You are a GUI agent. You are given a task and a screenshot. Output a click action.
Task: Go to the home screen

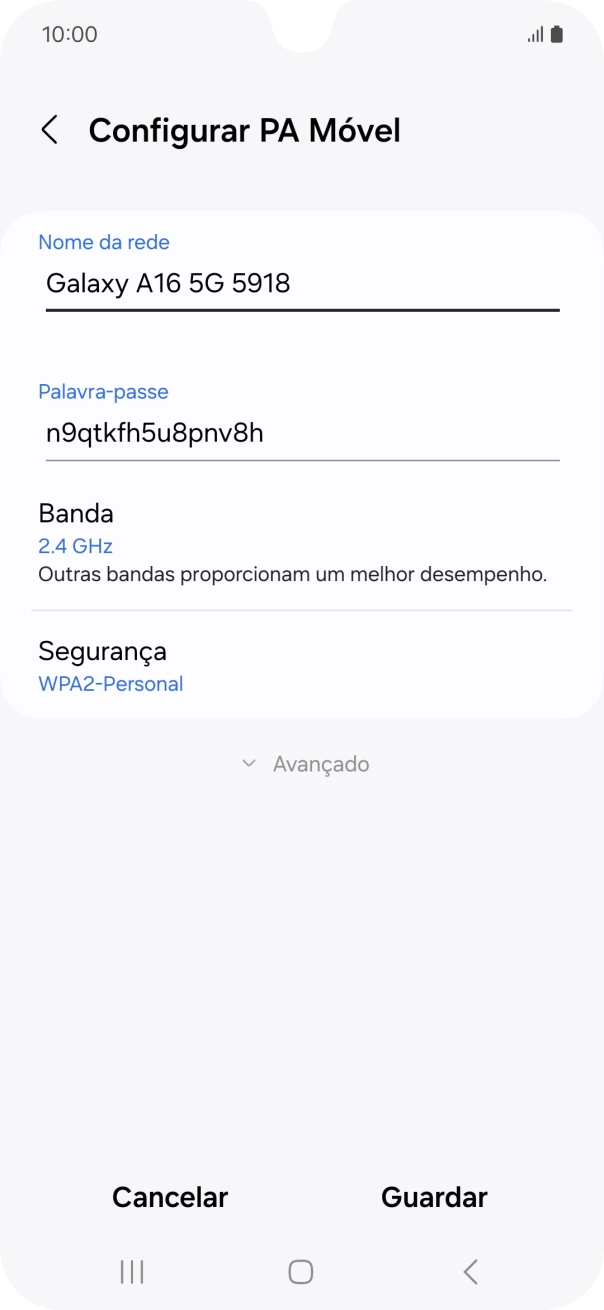pos(301,1272)
